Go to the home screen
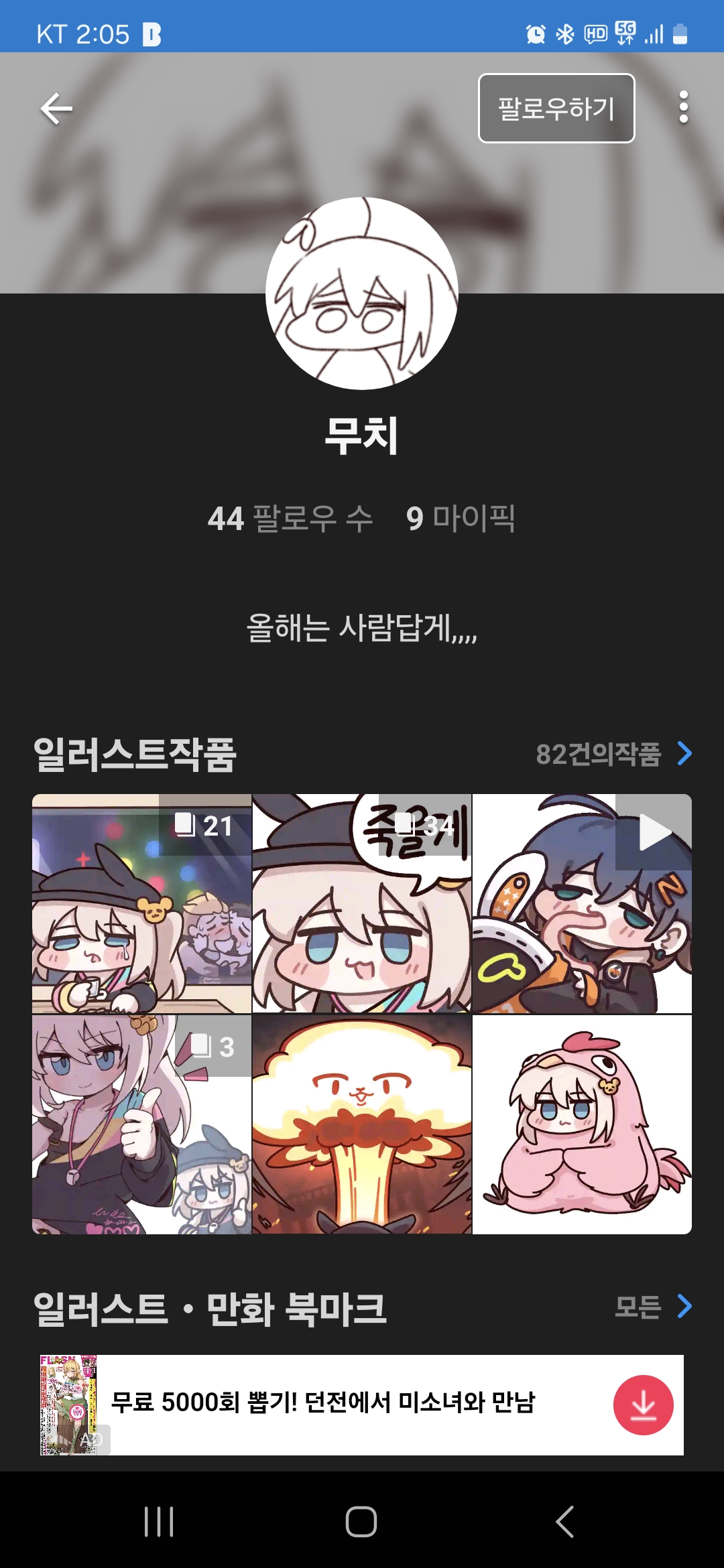 361,1521
